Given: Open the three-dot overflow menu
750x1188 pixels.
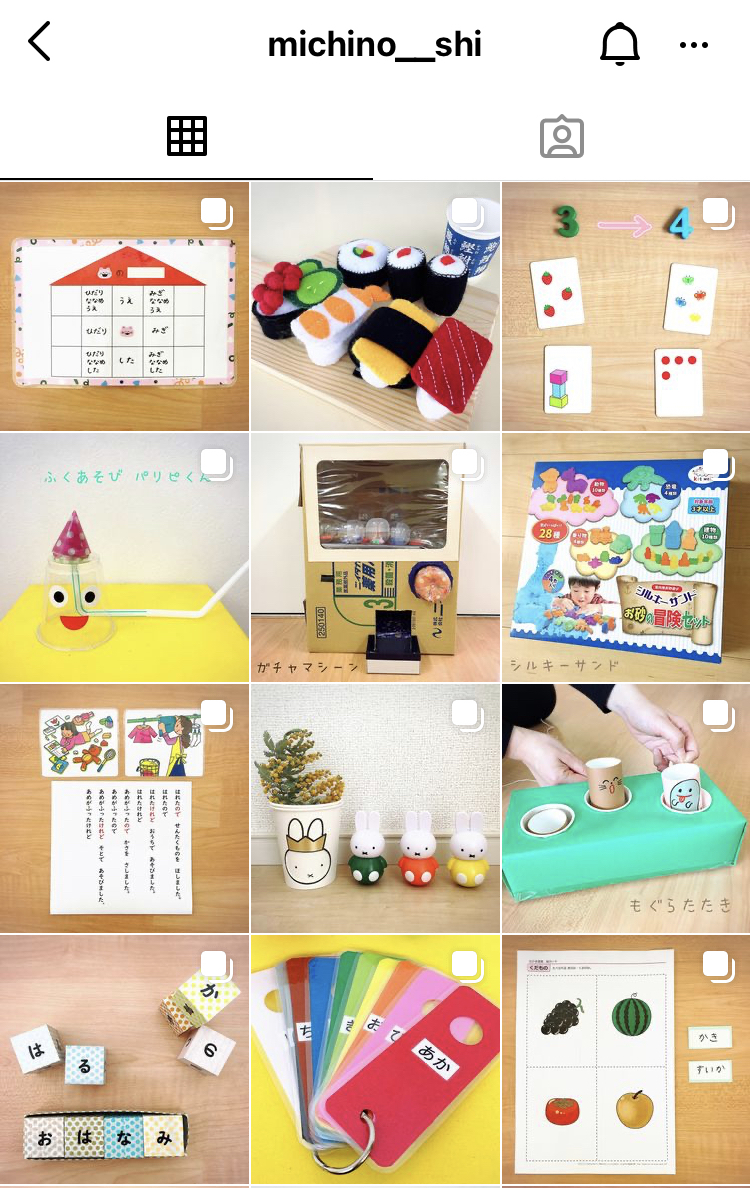Looking at the screenshot, I should 693,45.
